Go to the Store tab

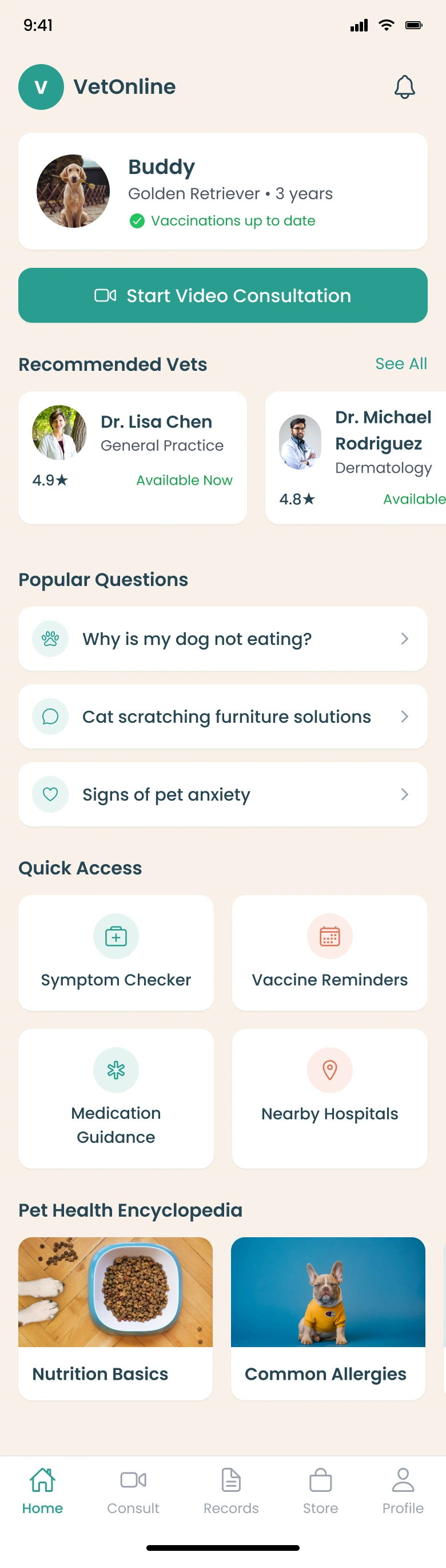click(320, 1491)
